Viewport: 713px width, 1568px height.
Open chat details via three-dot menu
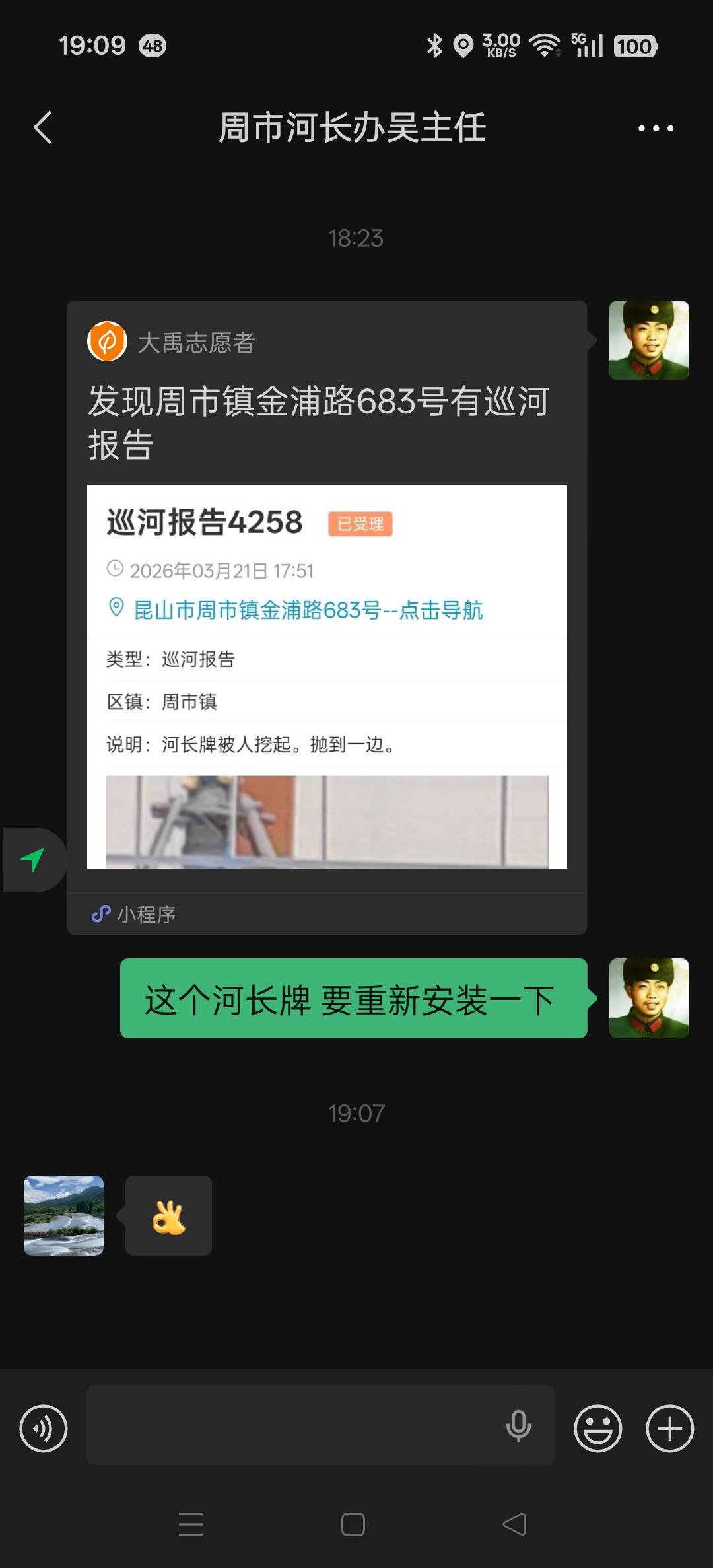click(656, 128)
